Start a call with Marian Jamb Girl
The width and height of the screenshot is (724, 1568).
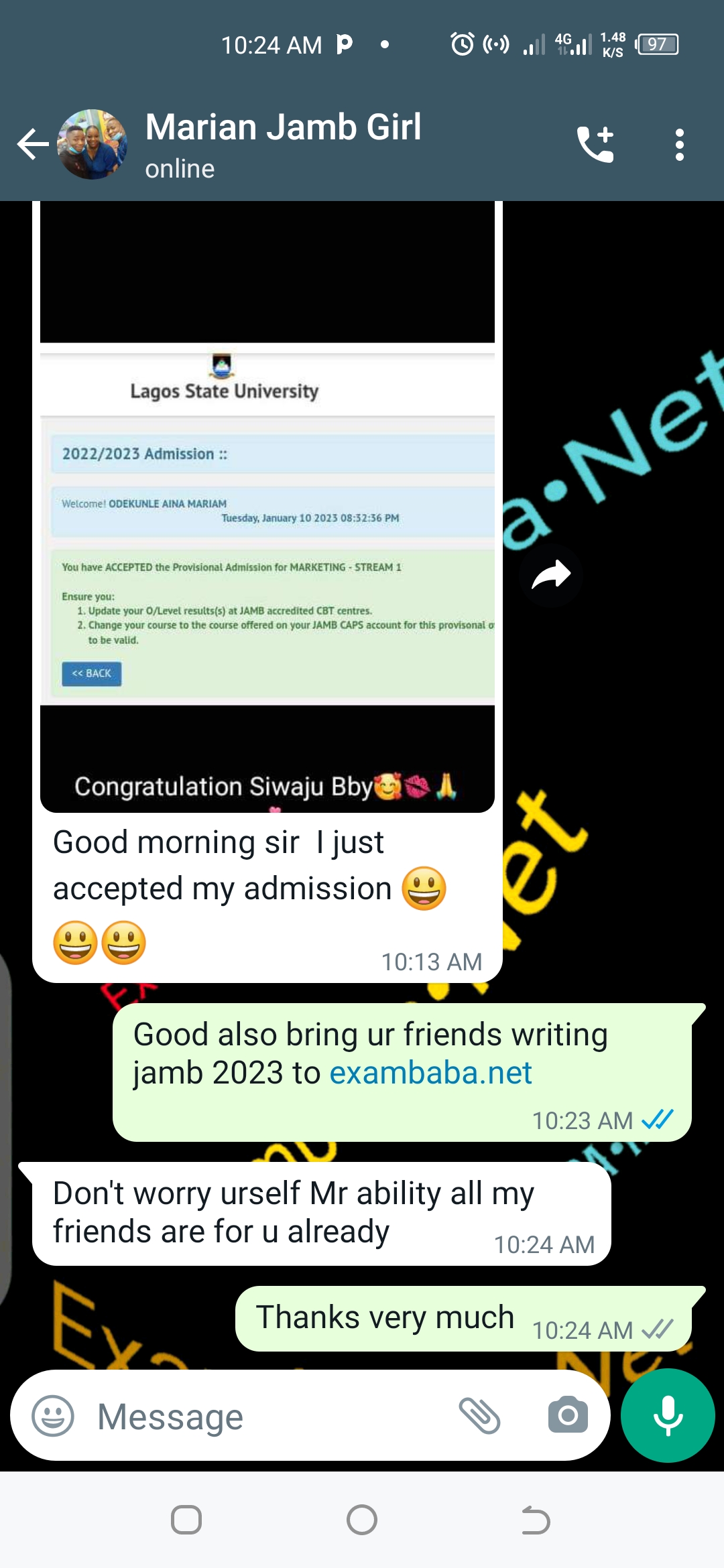(x=595, y=144)
